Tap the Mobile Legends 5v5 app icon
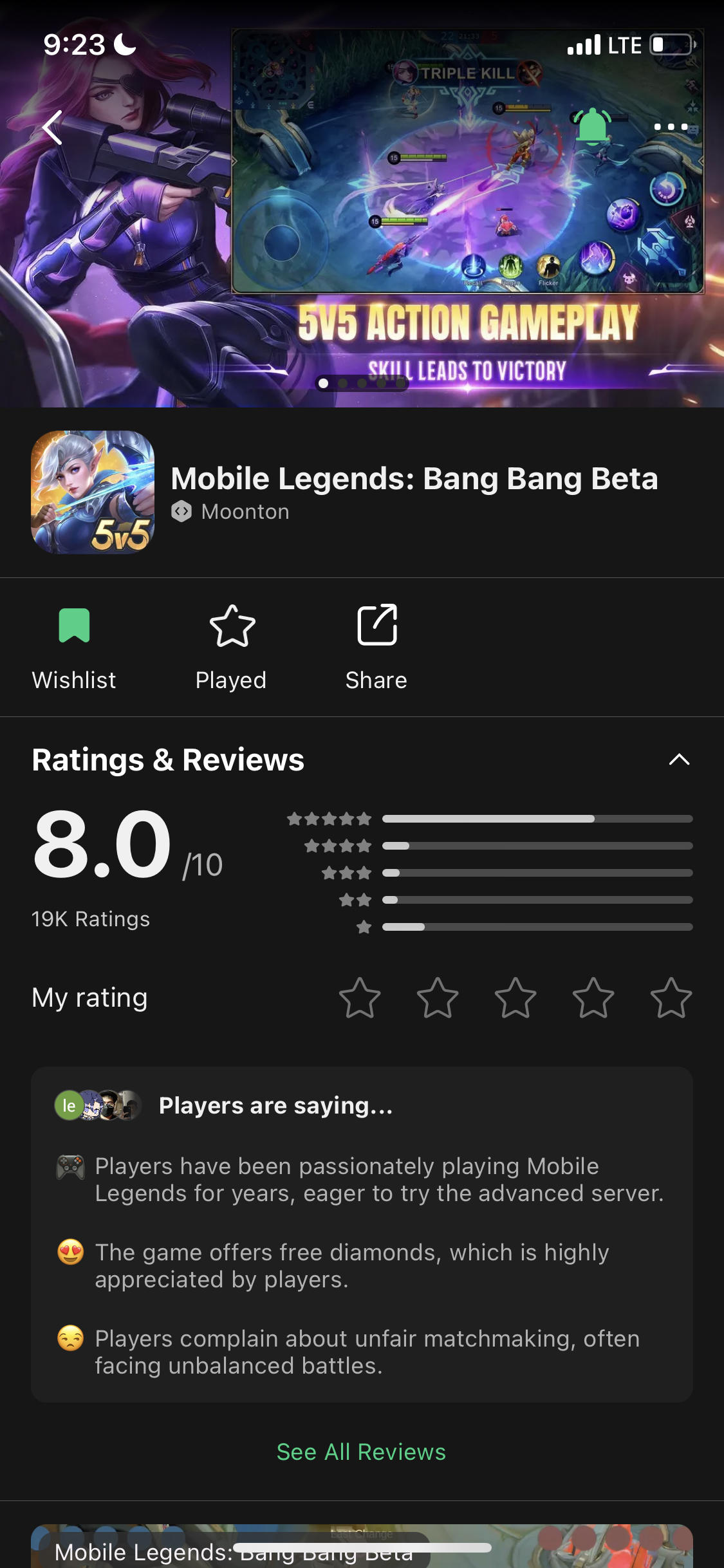Image resolution: width=724 pixels, height=1568 pixels. coord(93,494)
